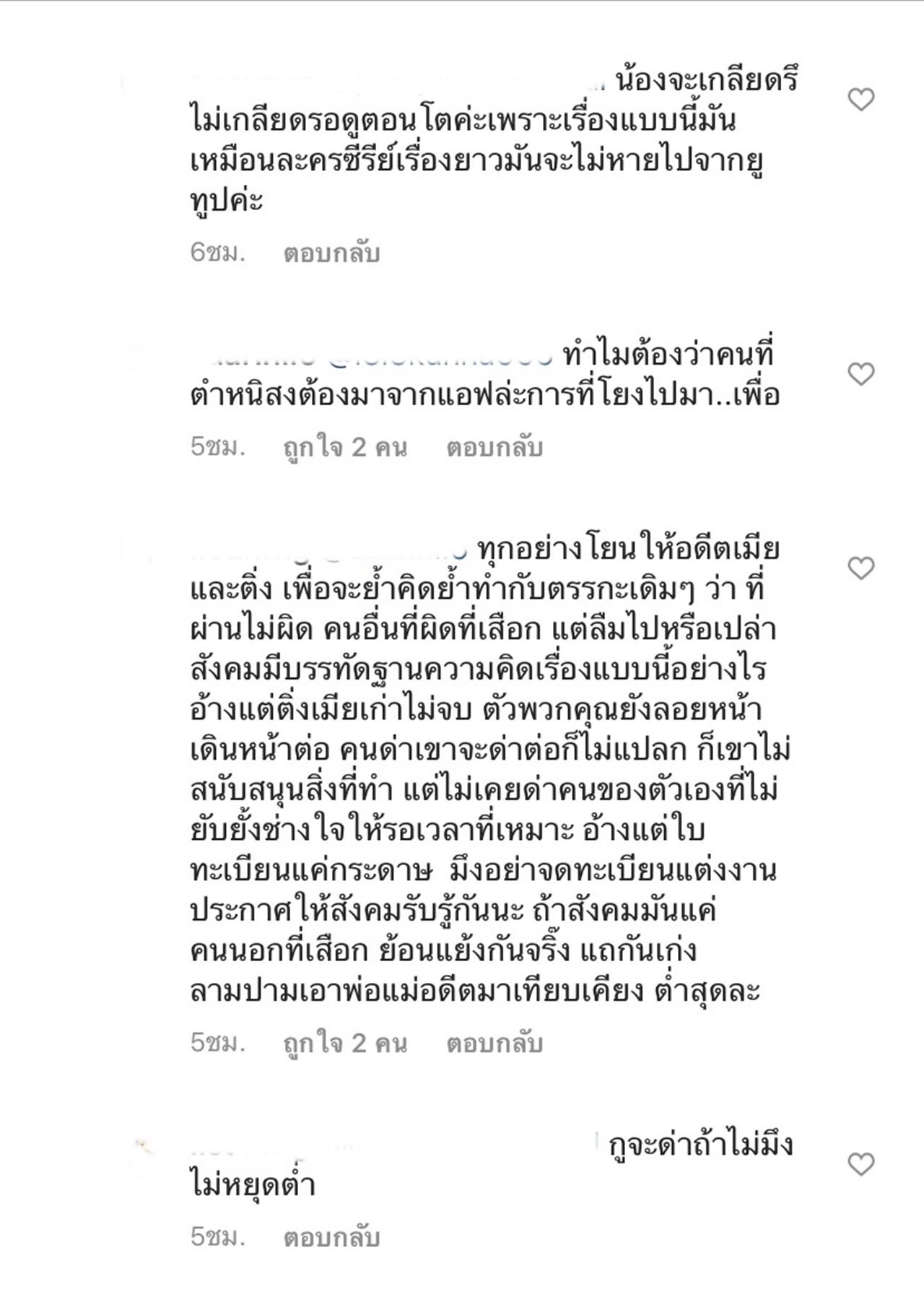This screenshot has width=924, height=1297.
Task: Reply to the comment starting "น้องจะเกลียดรึ"
Action: click(331, 253)
